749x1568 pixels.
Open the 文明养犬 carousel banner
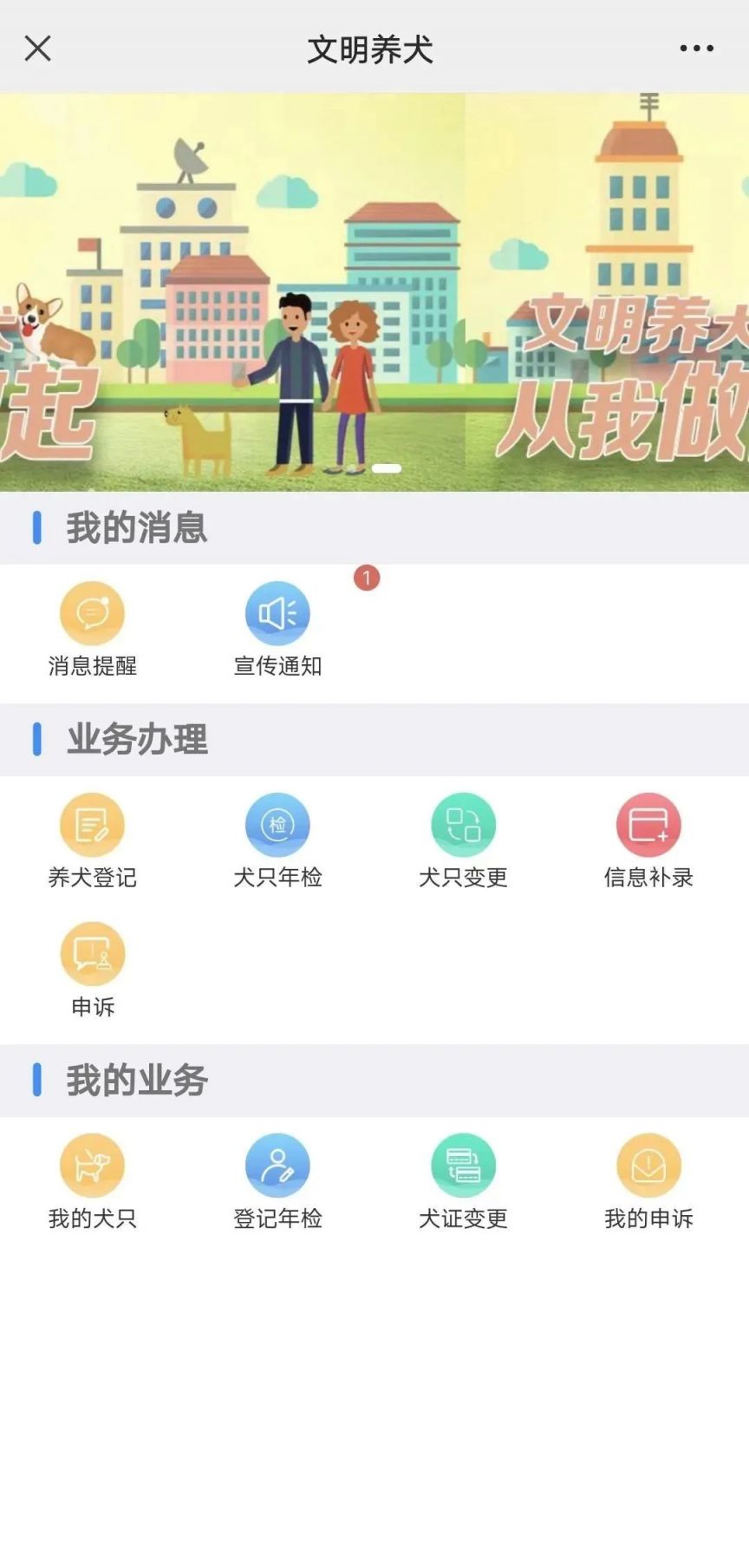(374, 292)
